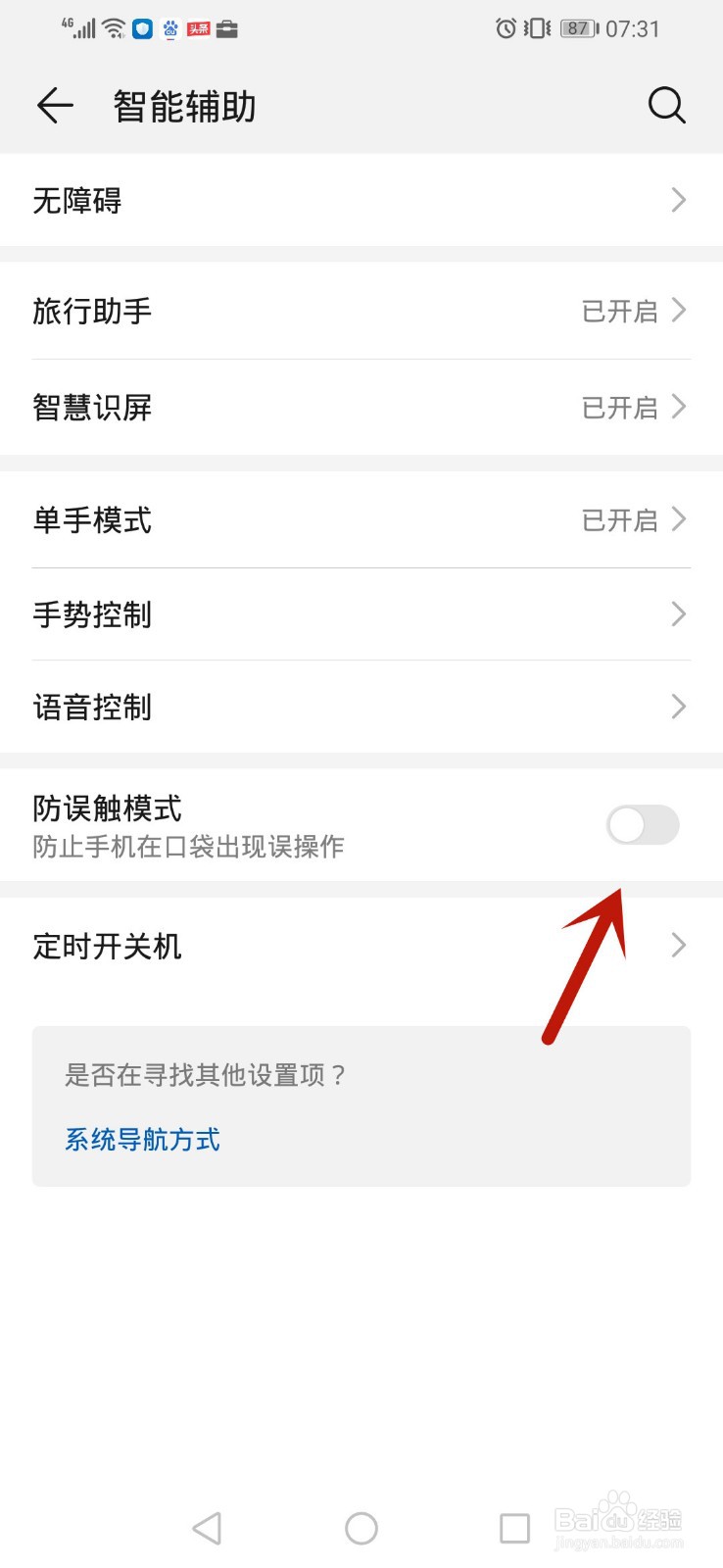Tap the briefcase icon in the status bar

pos(227,28)
